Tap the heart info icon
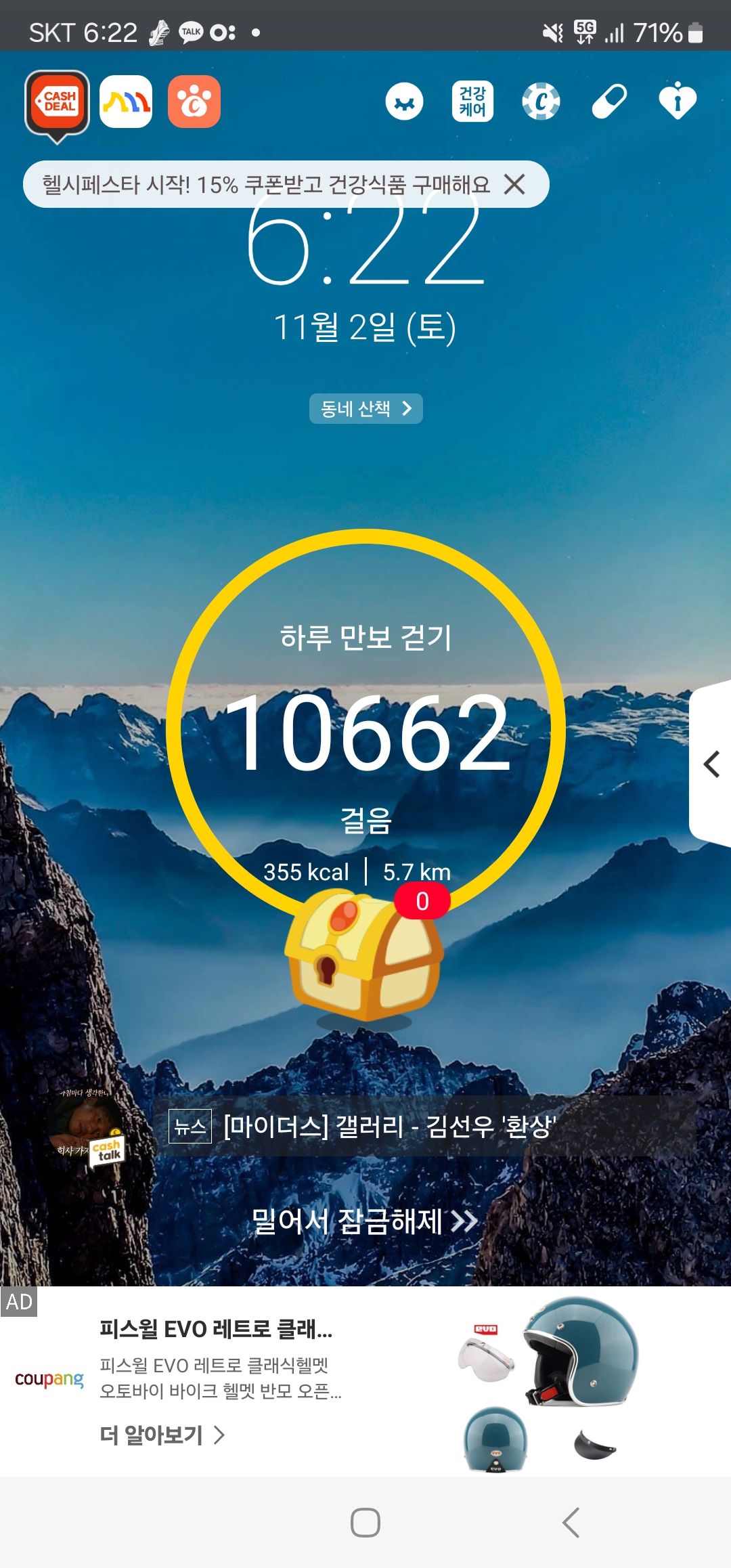The width and height of the screenshot is (731, 1568). (x=678, y=102)
